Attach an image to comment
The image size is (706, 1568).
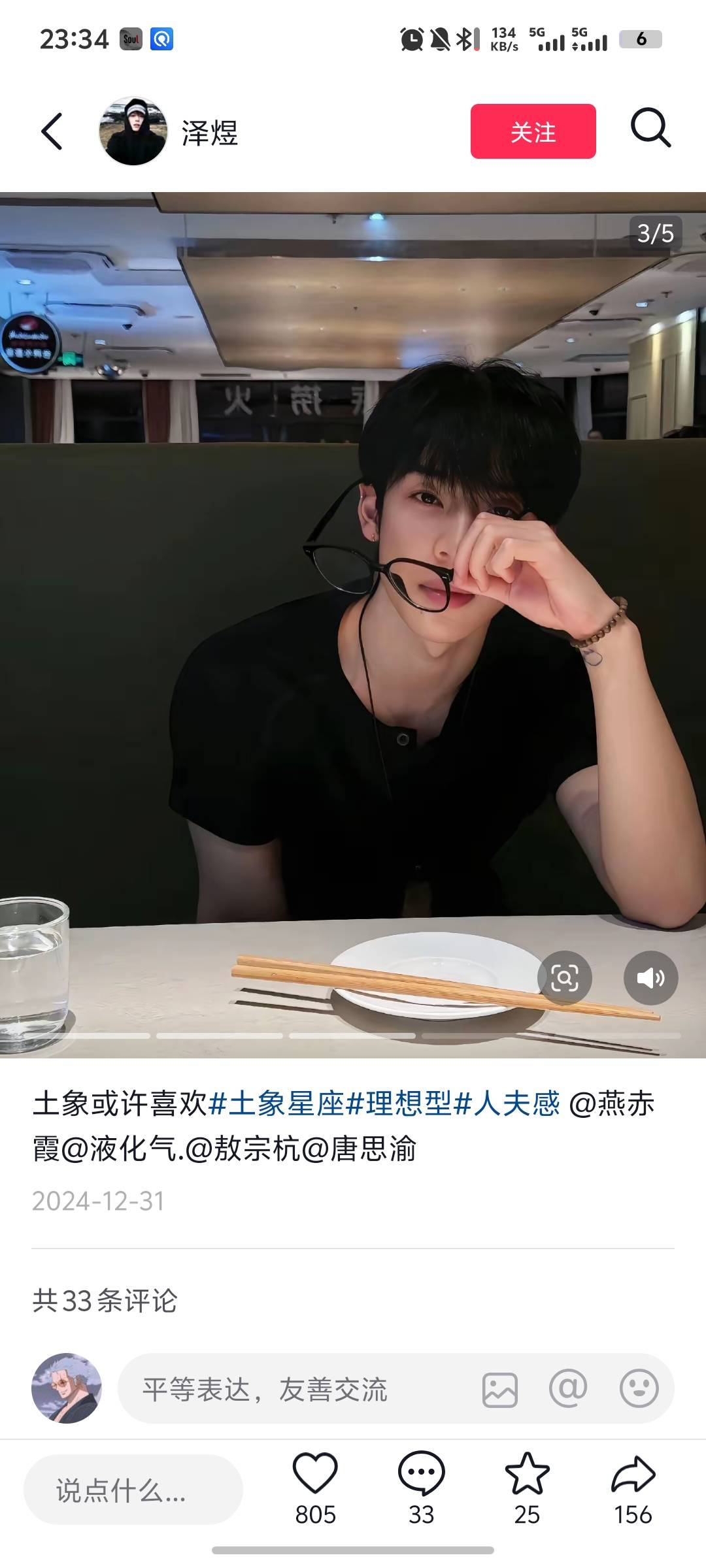click(500, 1390)
